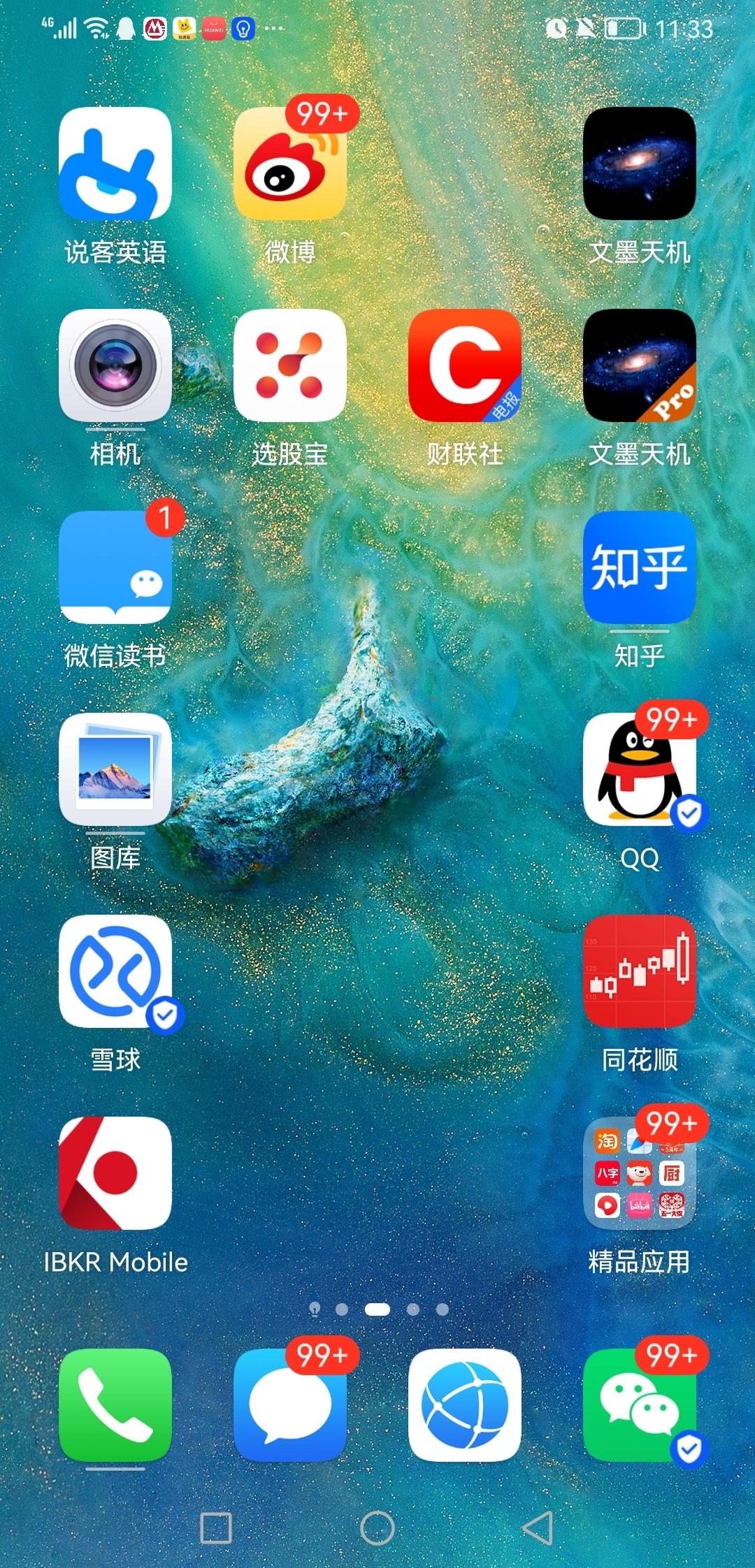The image size is (755, 1568).
Task: Open the phone dialer in the dock
Action: point(115,1405)
